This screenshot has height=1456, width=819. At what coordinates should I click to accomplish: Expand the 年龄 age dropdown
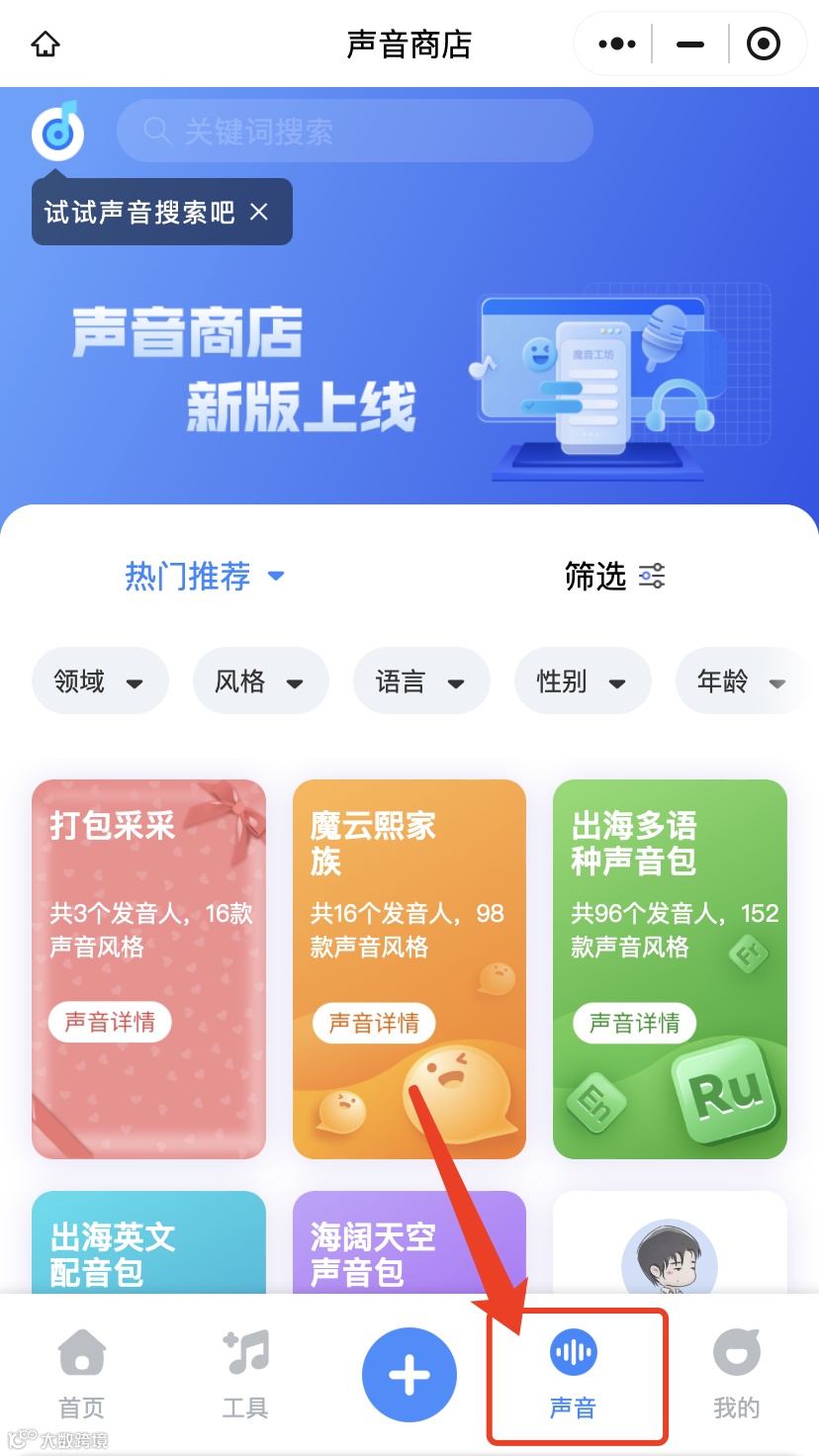pos(740,681)
